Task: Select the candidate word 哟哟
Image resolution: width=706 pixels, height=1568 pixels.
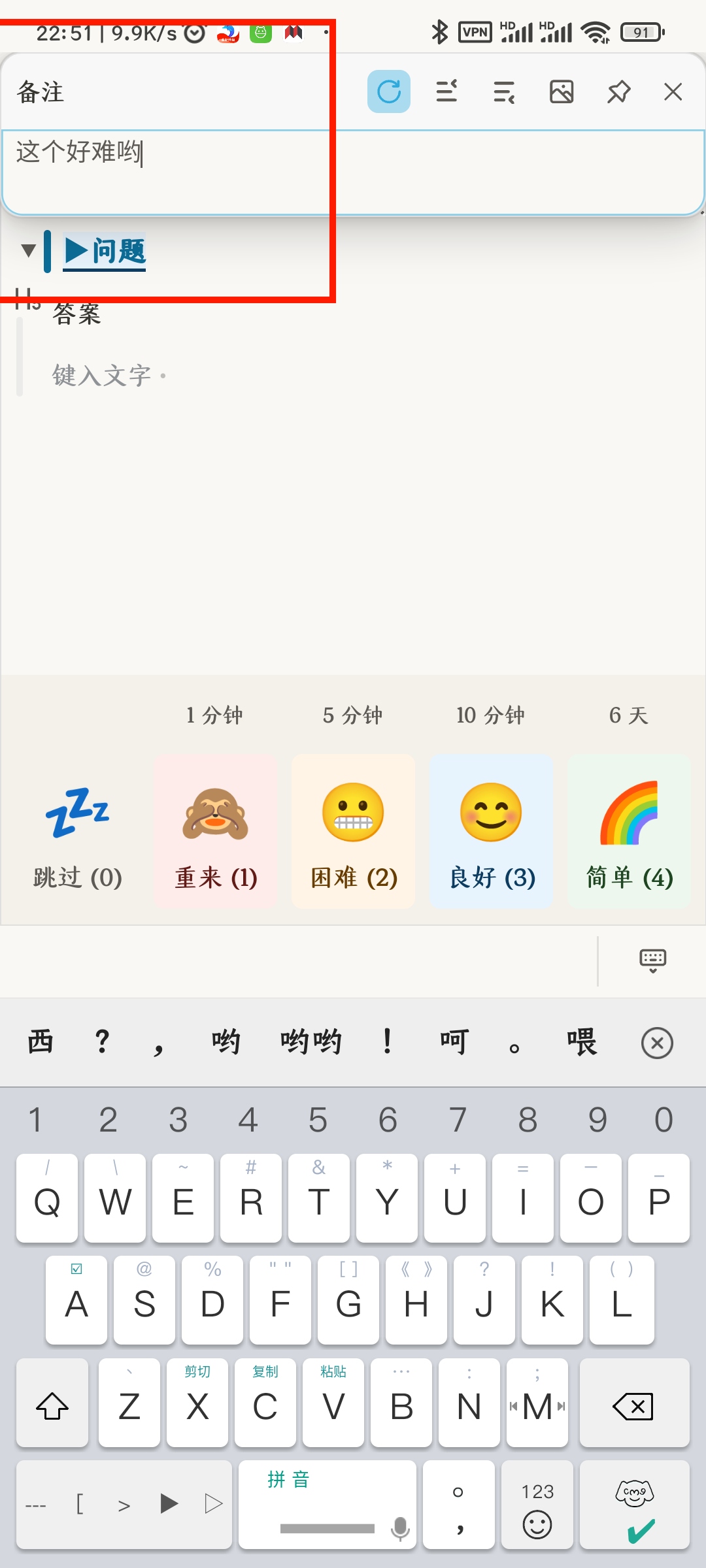Action: click(310, 1041)
